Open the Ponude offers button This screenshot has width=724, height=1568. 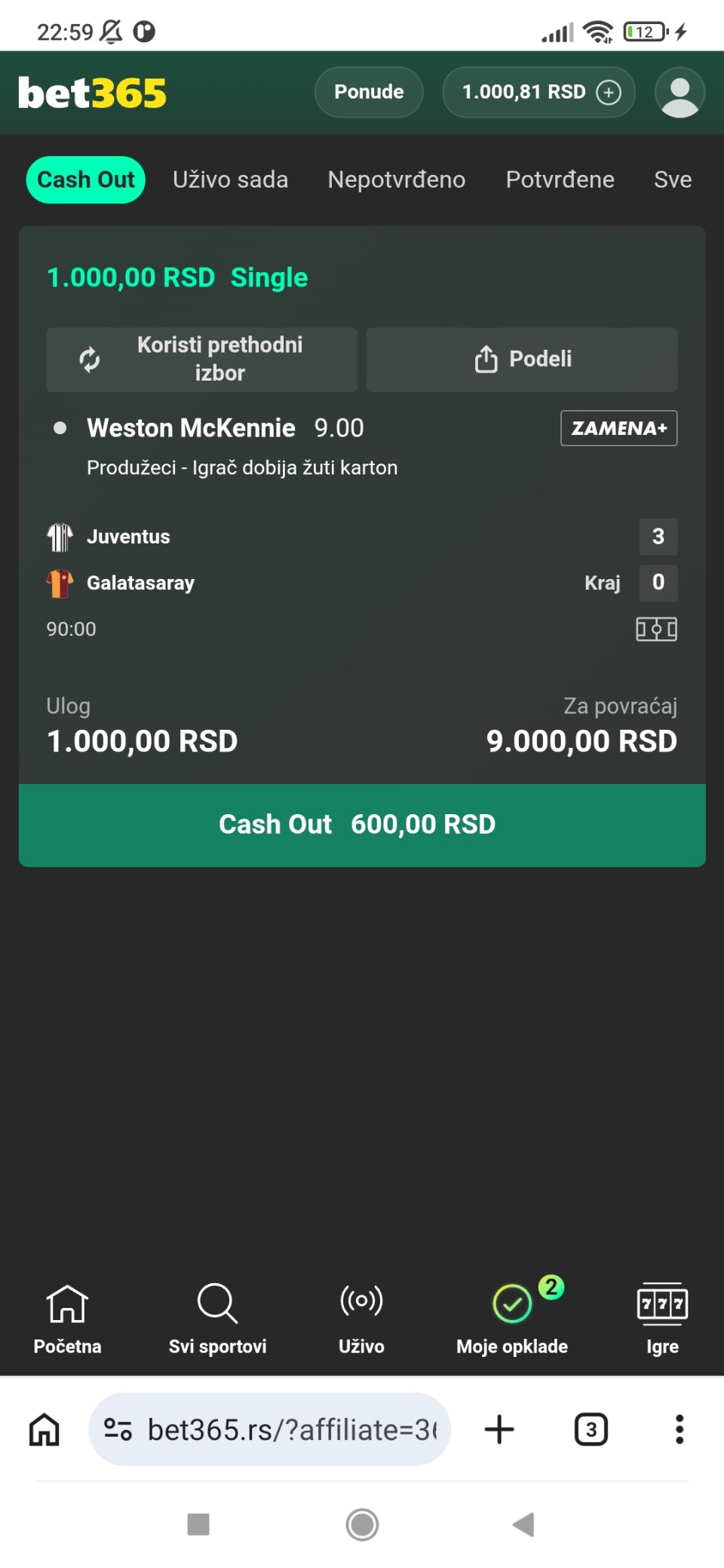[x=369, y=92]
